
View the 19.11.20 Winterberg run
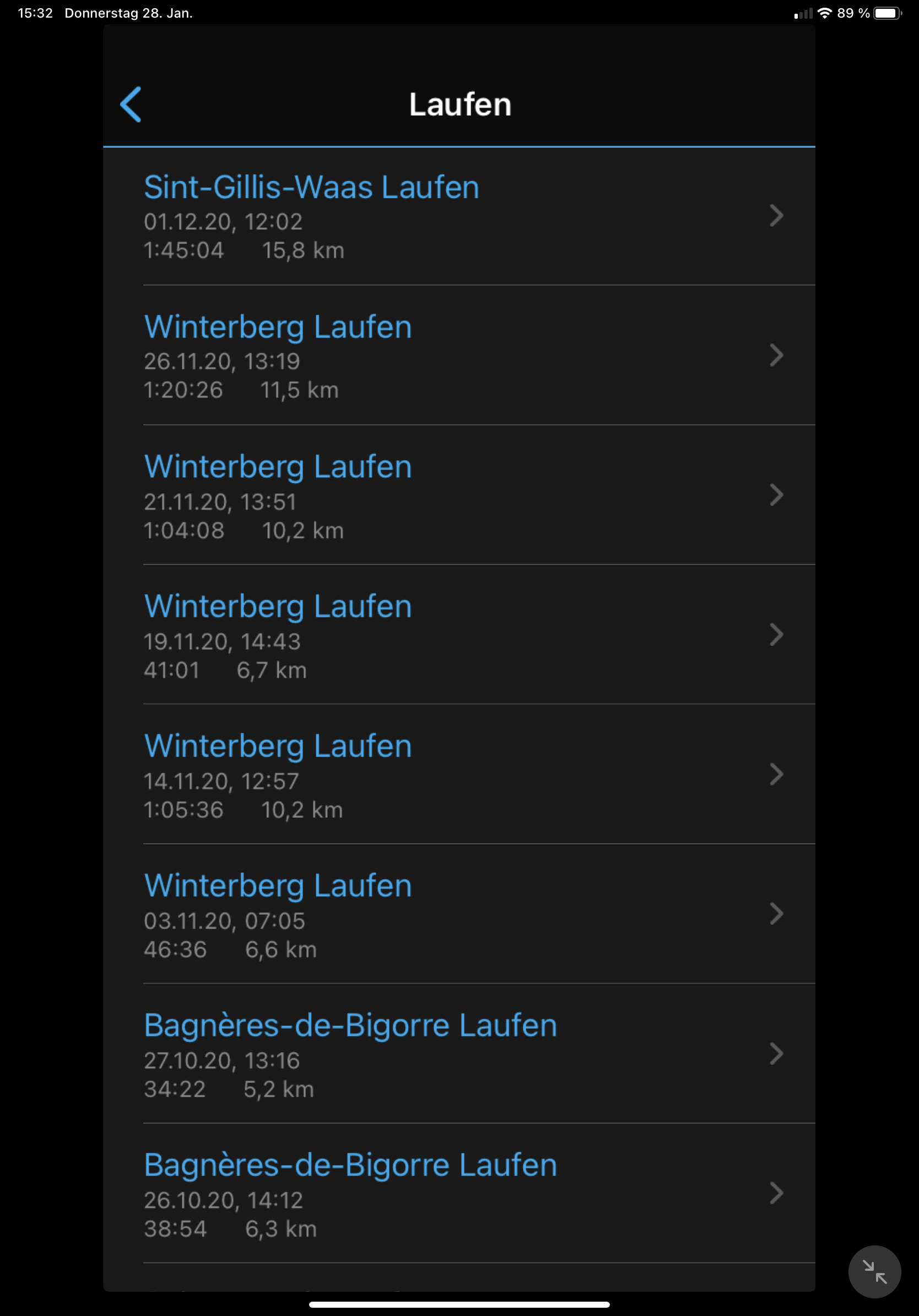(458, 635)
